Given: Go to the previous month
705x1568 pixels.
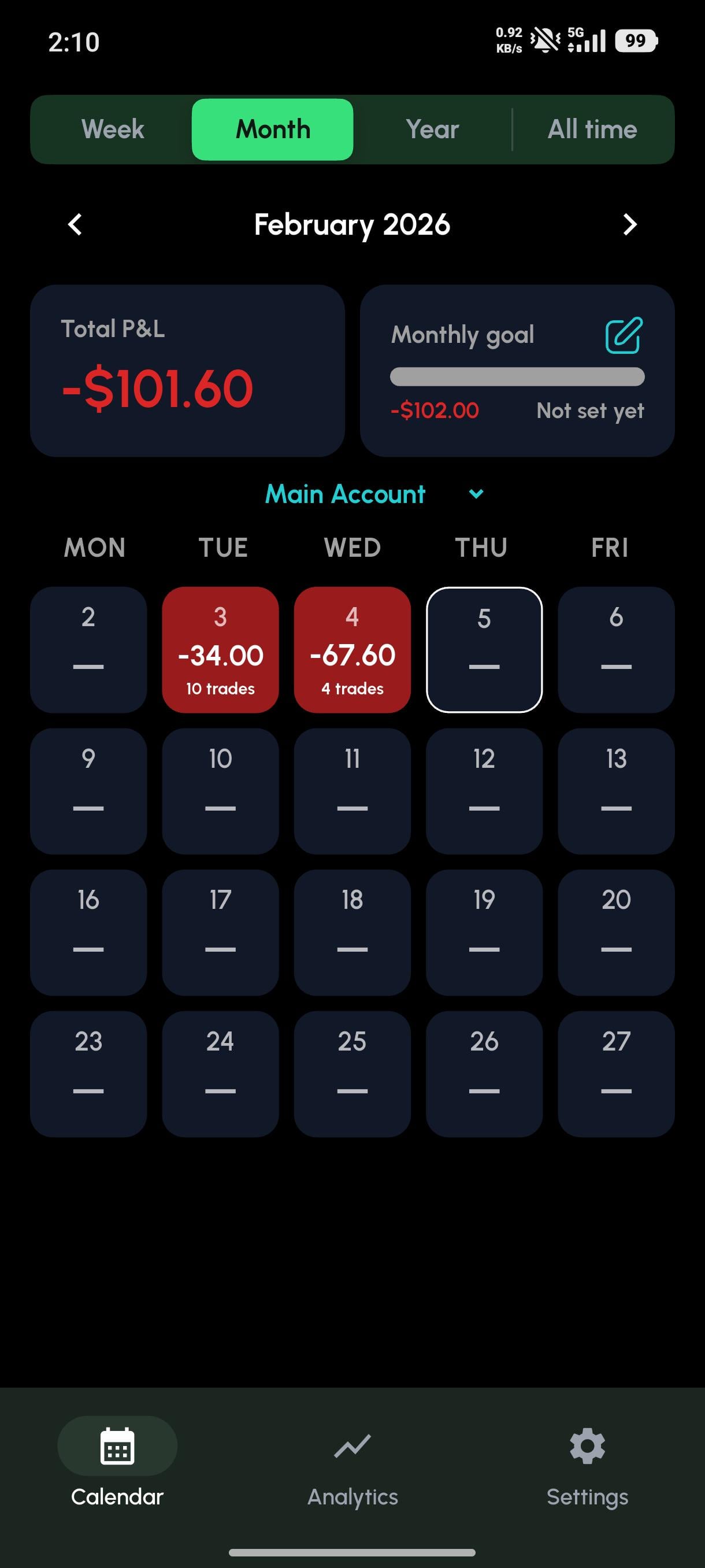Looking at the screenshot, I should coord(75,224).
